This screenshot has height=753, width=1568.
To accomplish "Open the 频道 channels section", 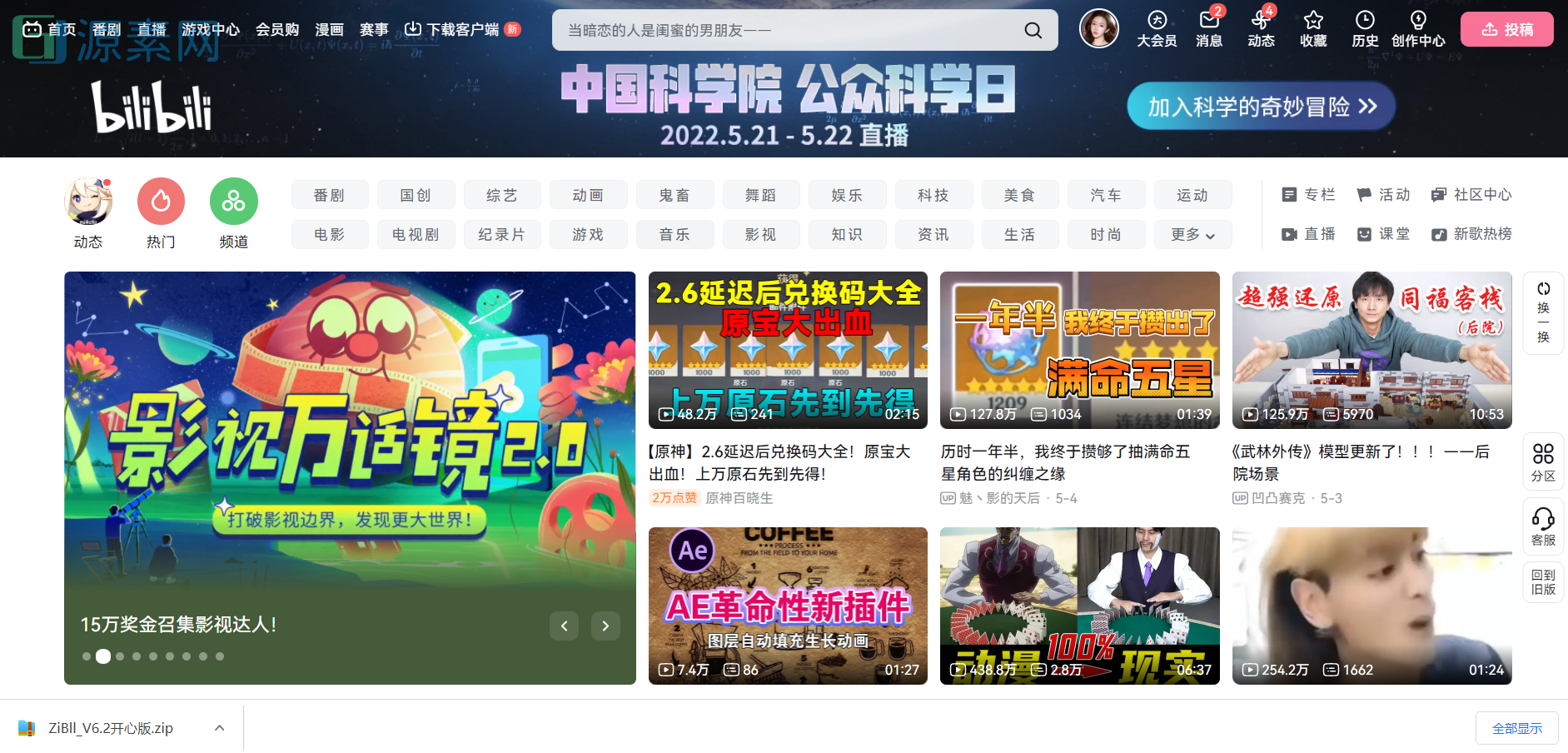I will [233, 213].
